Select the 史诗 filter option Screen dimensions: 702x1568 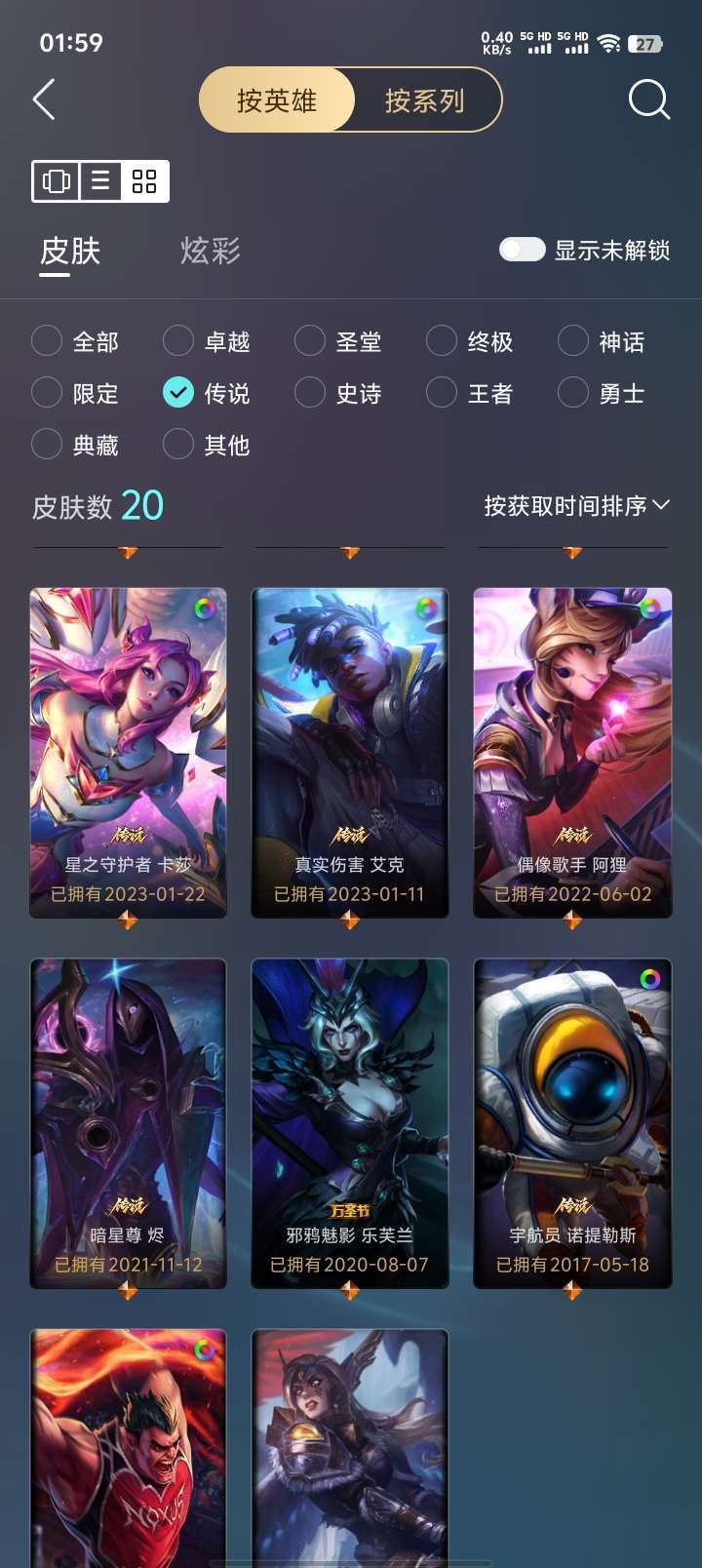tap(338, 393)
